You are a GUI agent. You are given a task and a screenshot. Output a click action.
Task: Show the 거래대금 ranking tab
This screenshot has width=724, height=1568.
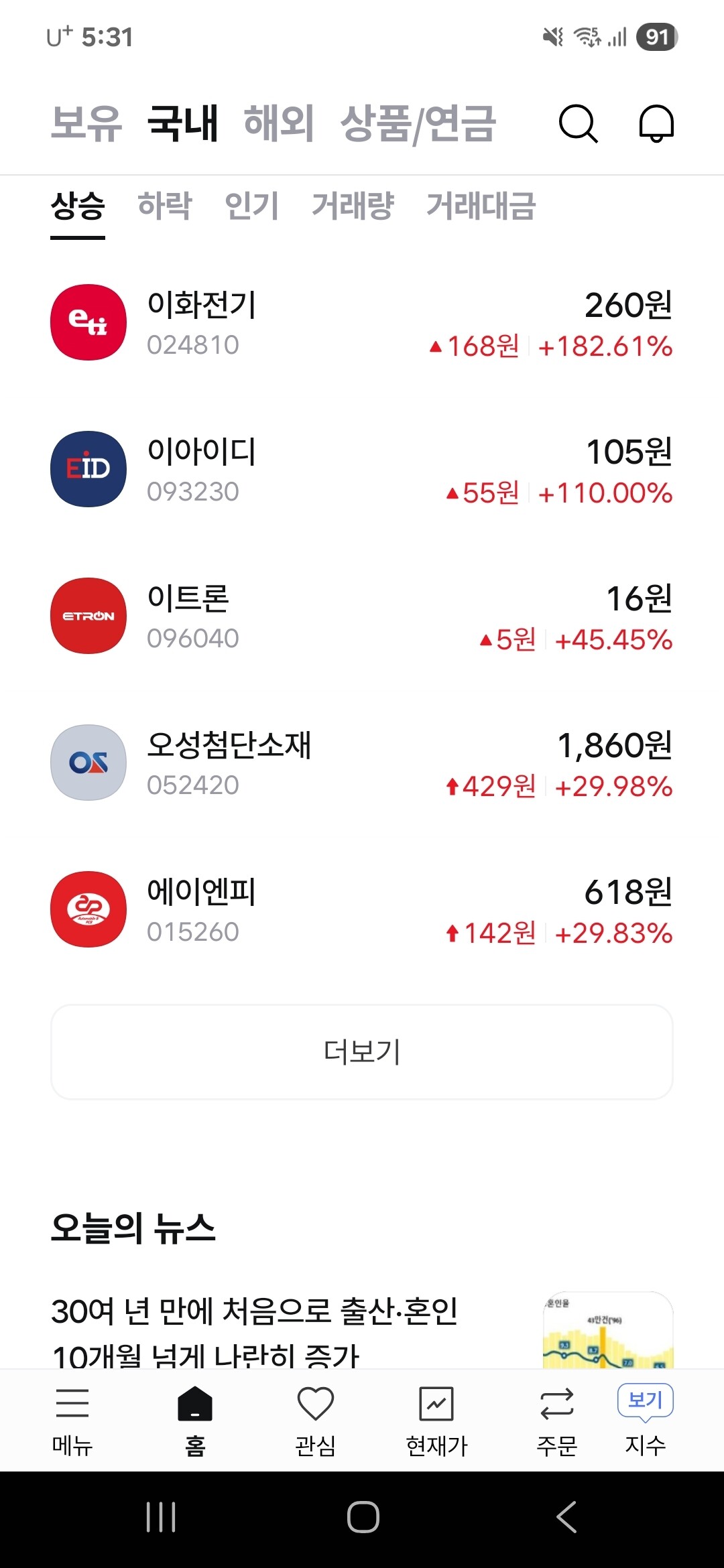tap(481, 205)
